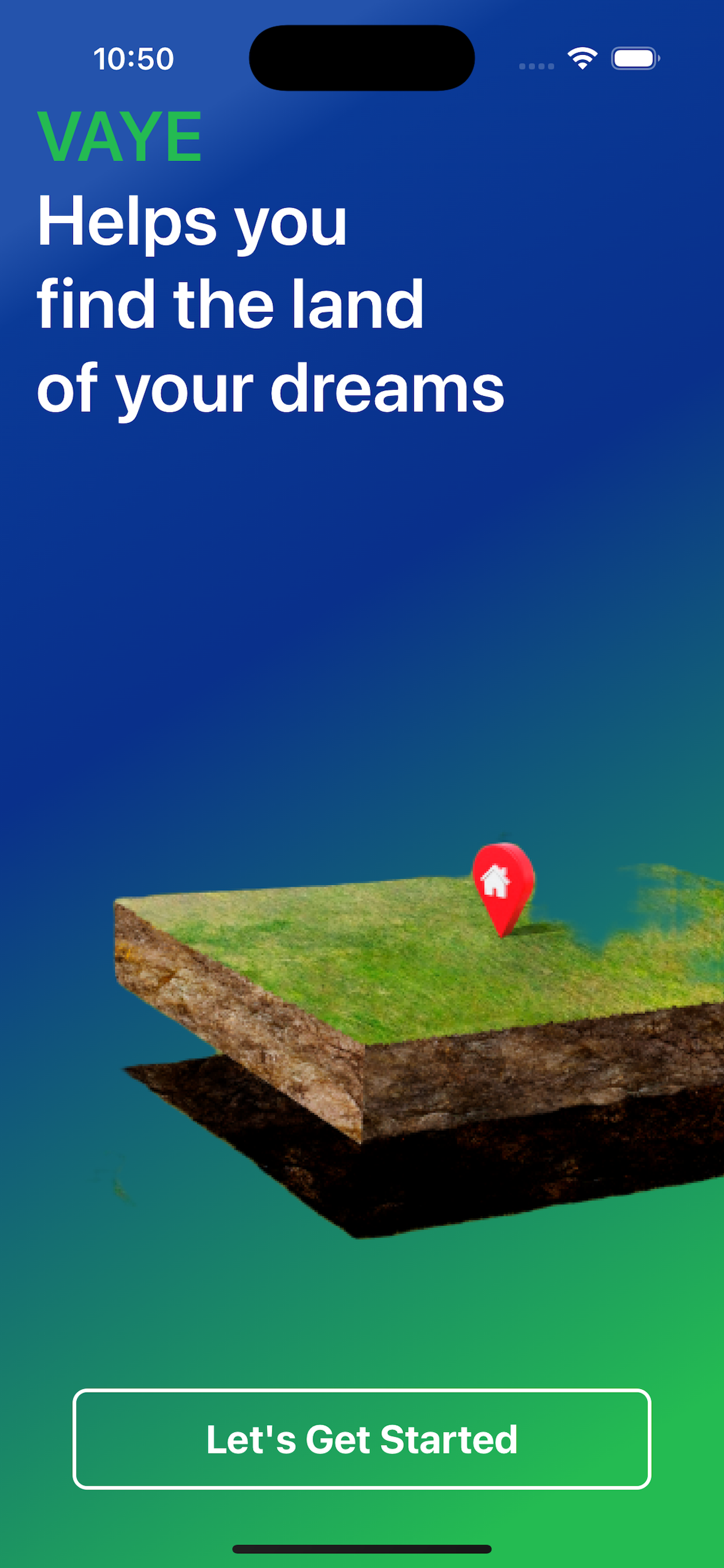Tap the Let's Get Started button
This screenshot has width=724, height=1568.
tap(361, 1439)
